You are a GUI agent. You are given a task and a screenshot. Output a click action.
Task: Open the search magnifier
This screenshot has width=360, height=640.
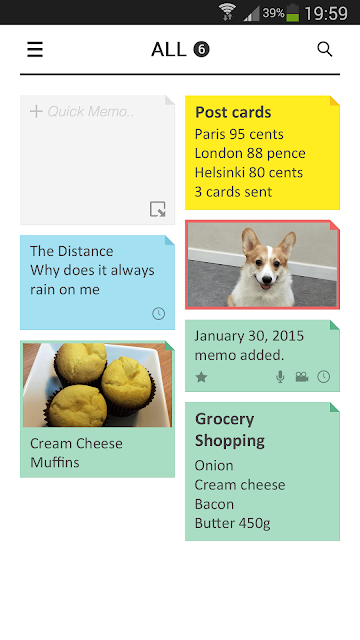324,49
